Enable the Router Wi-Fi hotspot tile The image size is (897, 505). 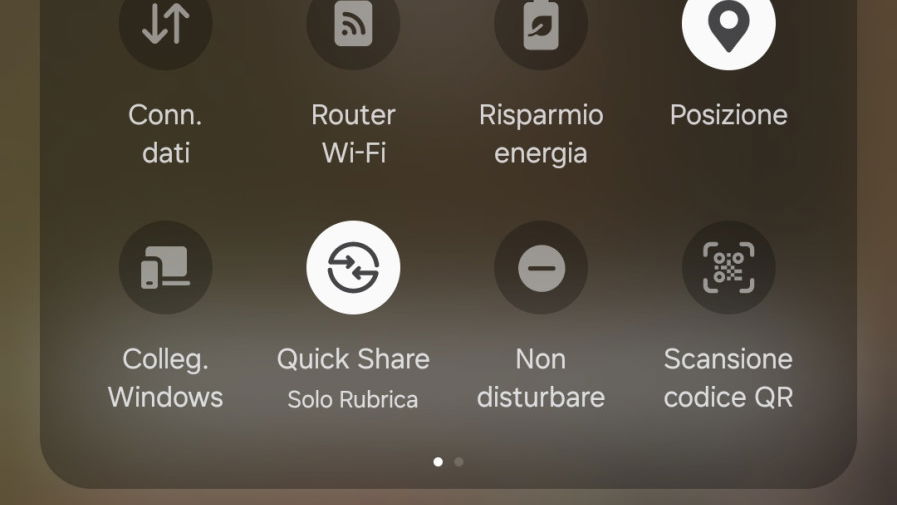click(353, 26)
